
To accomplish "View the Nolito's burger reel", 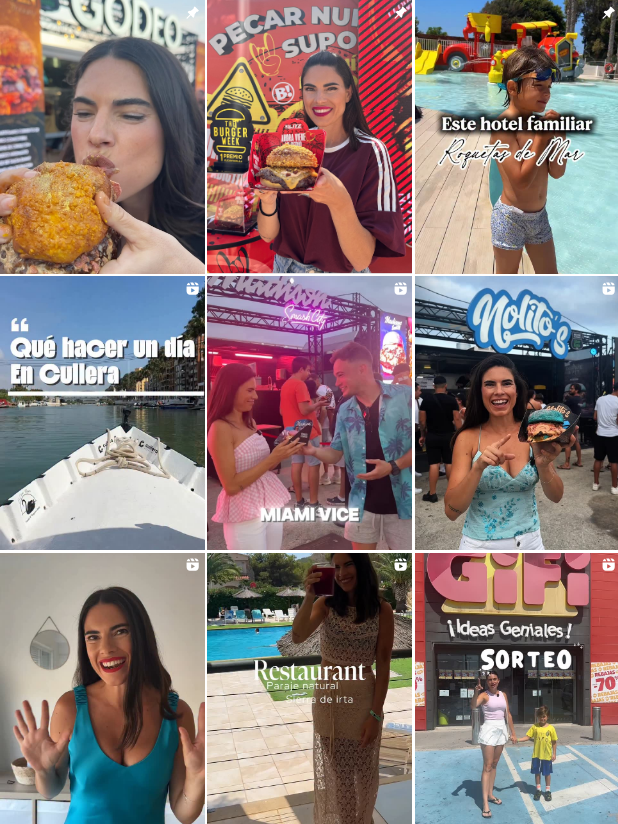I will (516, 412).
